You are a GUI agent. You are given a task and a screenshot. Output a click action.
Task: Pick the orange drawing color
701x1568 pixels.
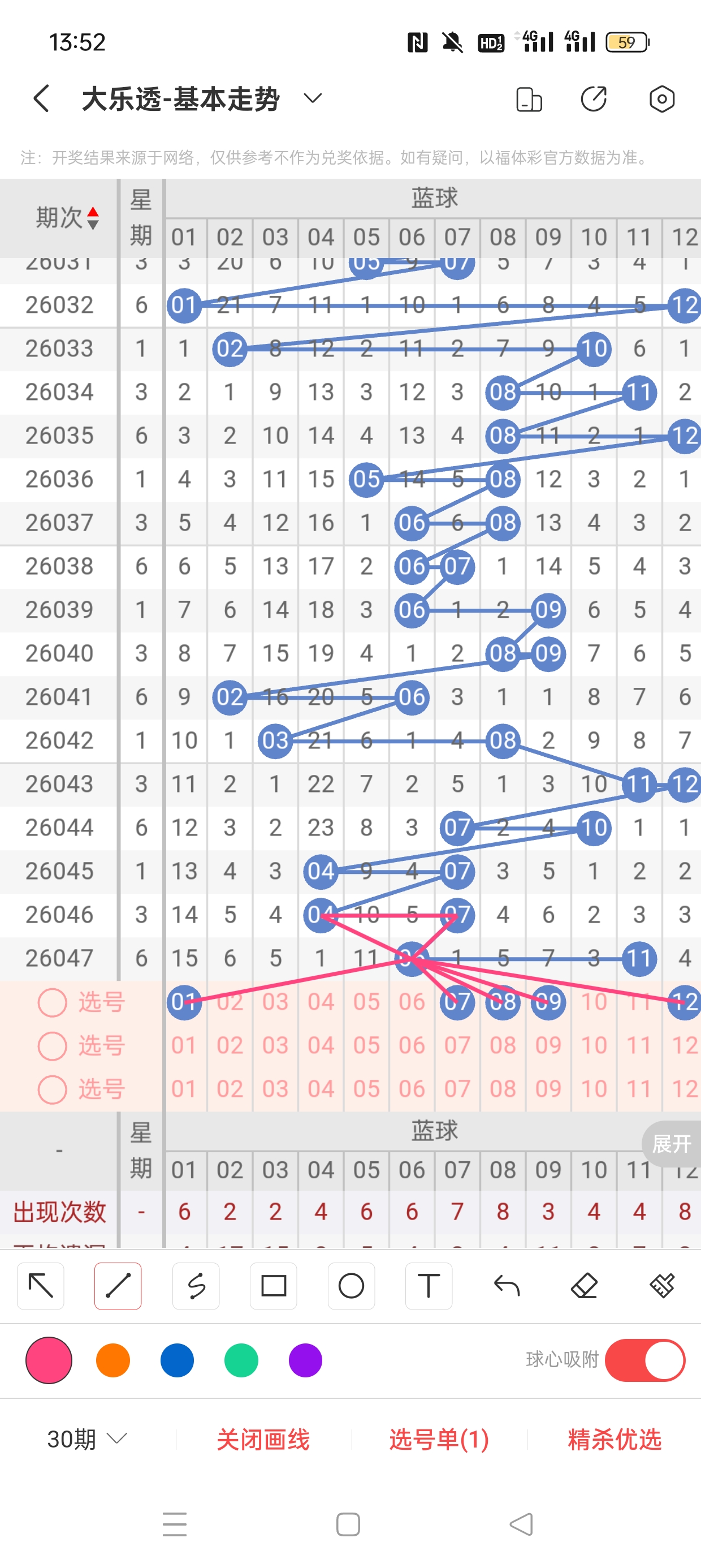click(113, 1360)
